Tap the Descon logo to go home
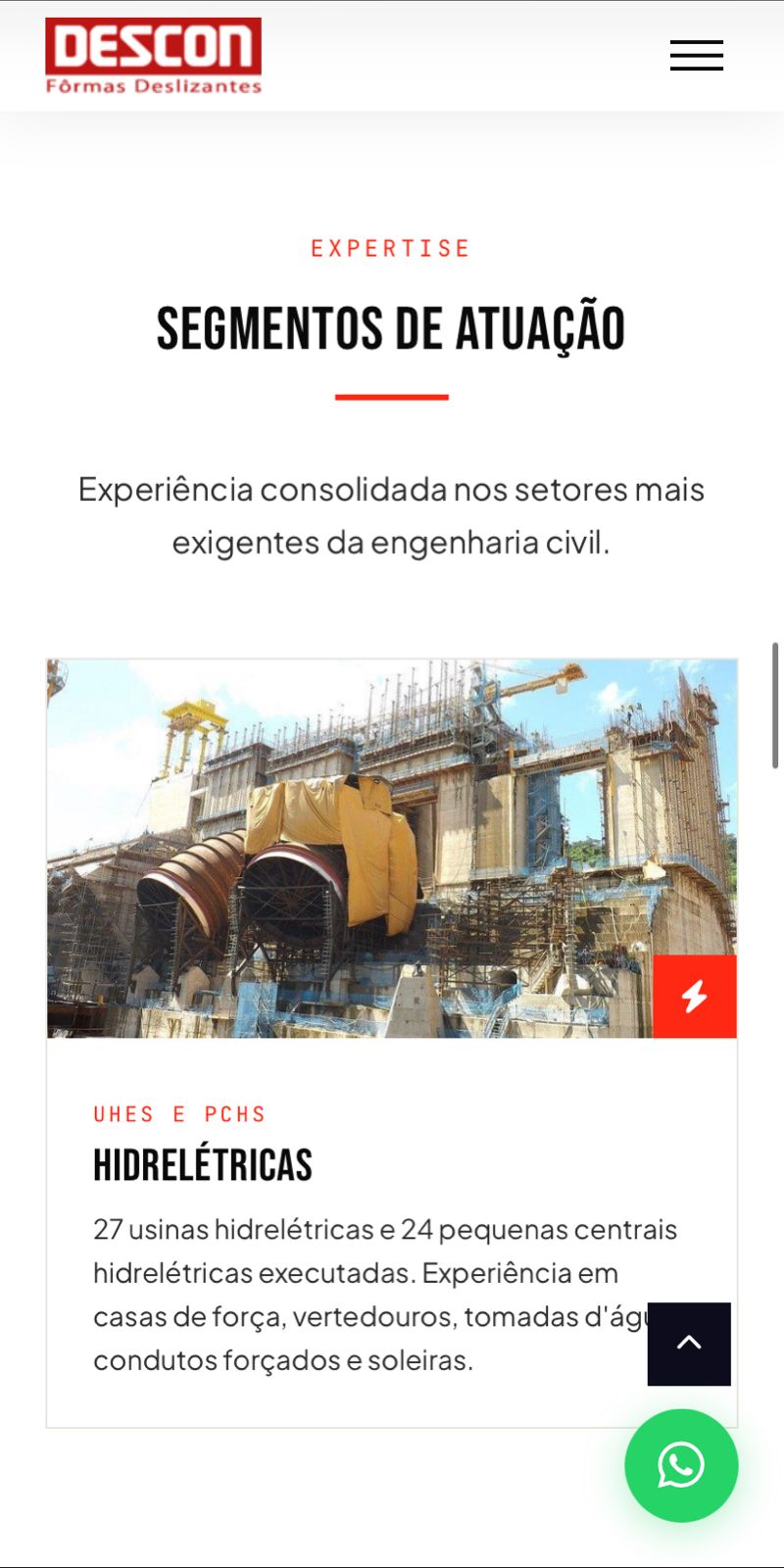Viewport: 784px width, 1568px height. pos(153,56)
